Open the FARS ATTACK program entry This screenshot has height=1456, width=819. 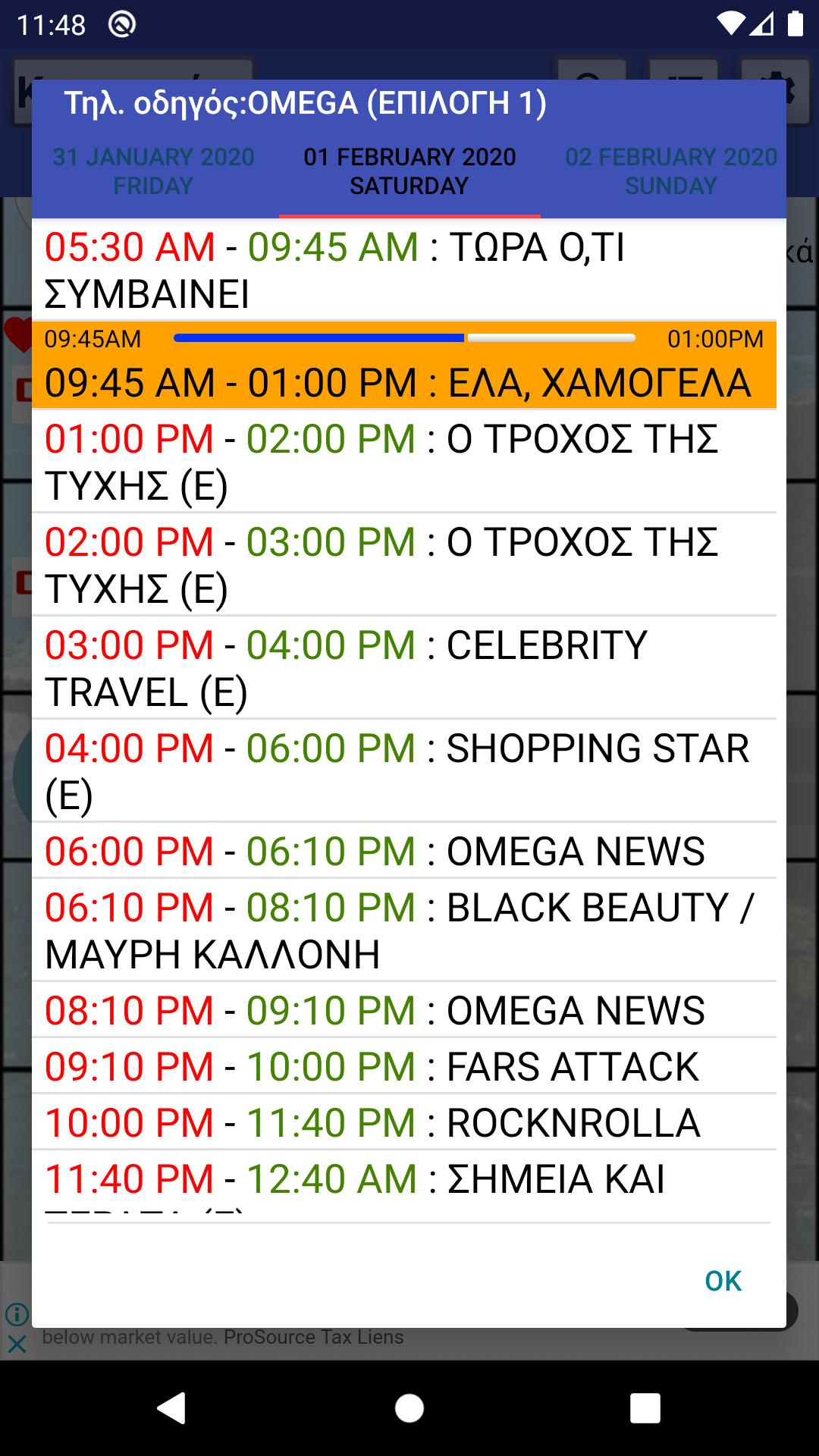point(403,1066)
